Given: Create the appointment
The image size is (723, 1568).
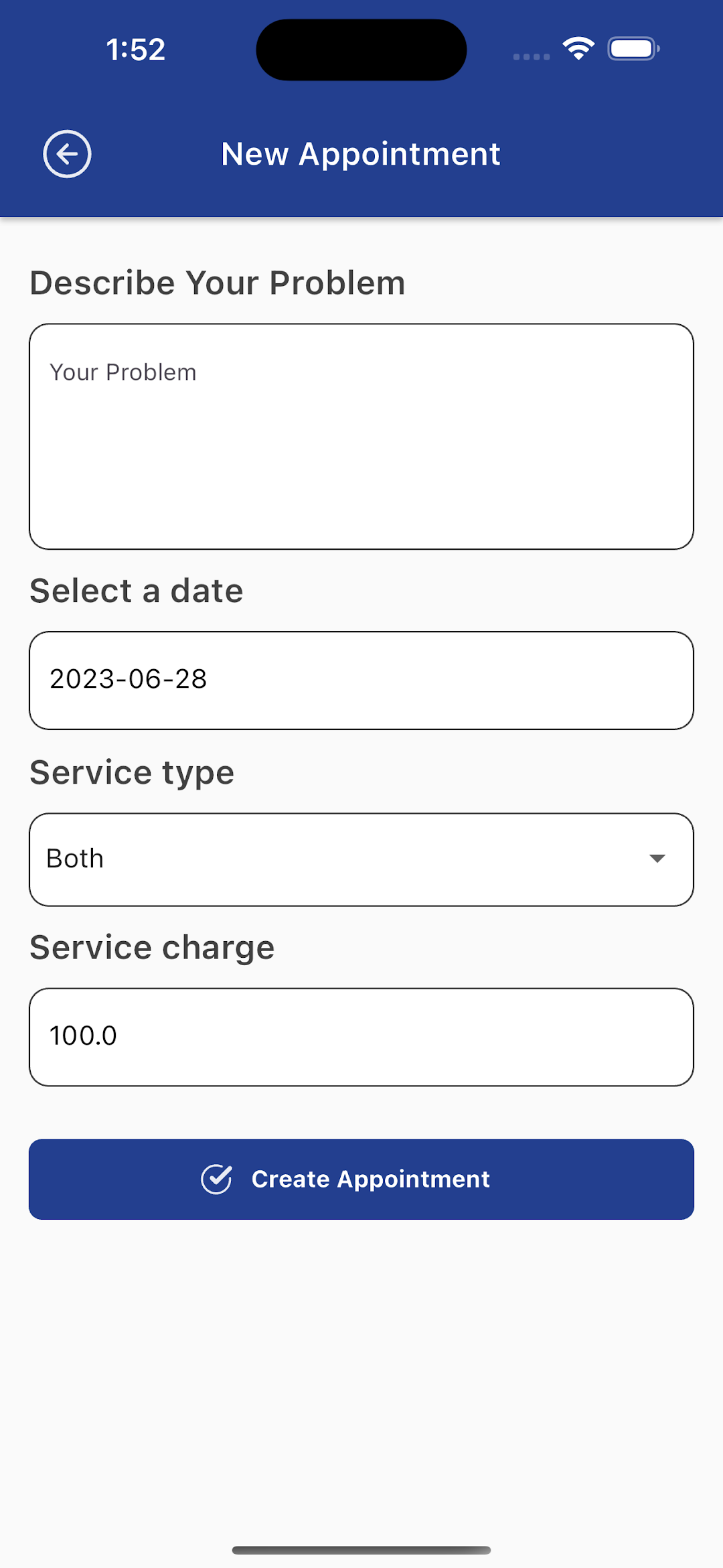Looking at the screenshot, I should click(361, 1180).
